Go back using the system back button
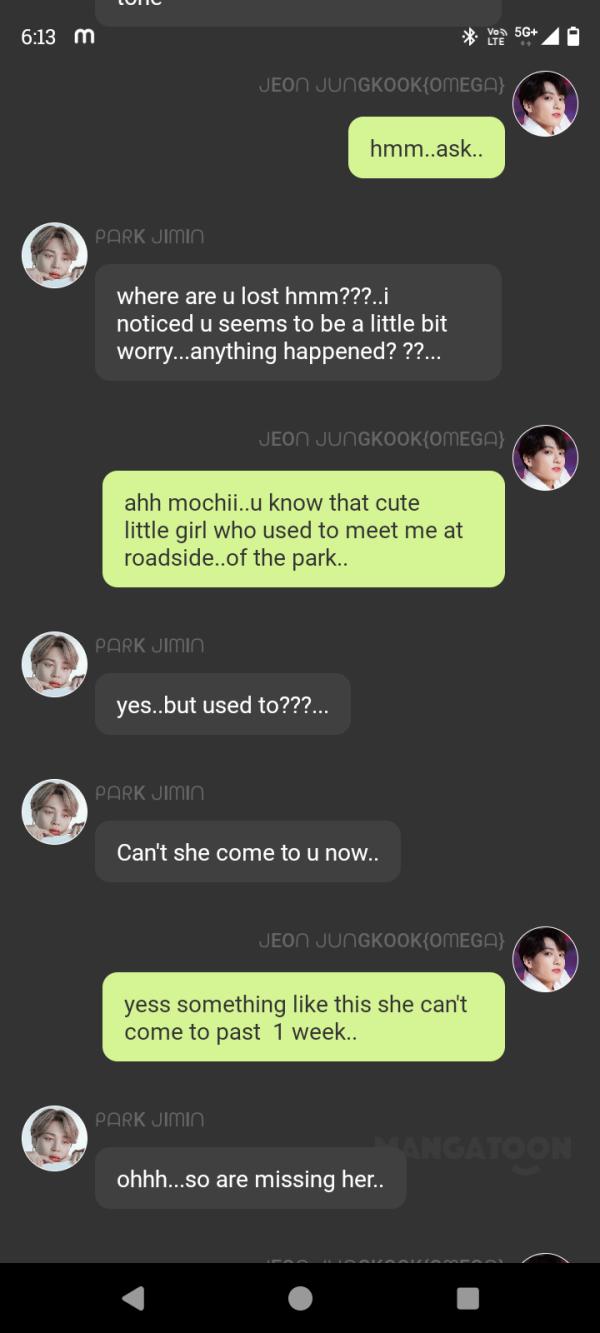 [133, 1297]
